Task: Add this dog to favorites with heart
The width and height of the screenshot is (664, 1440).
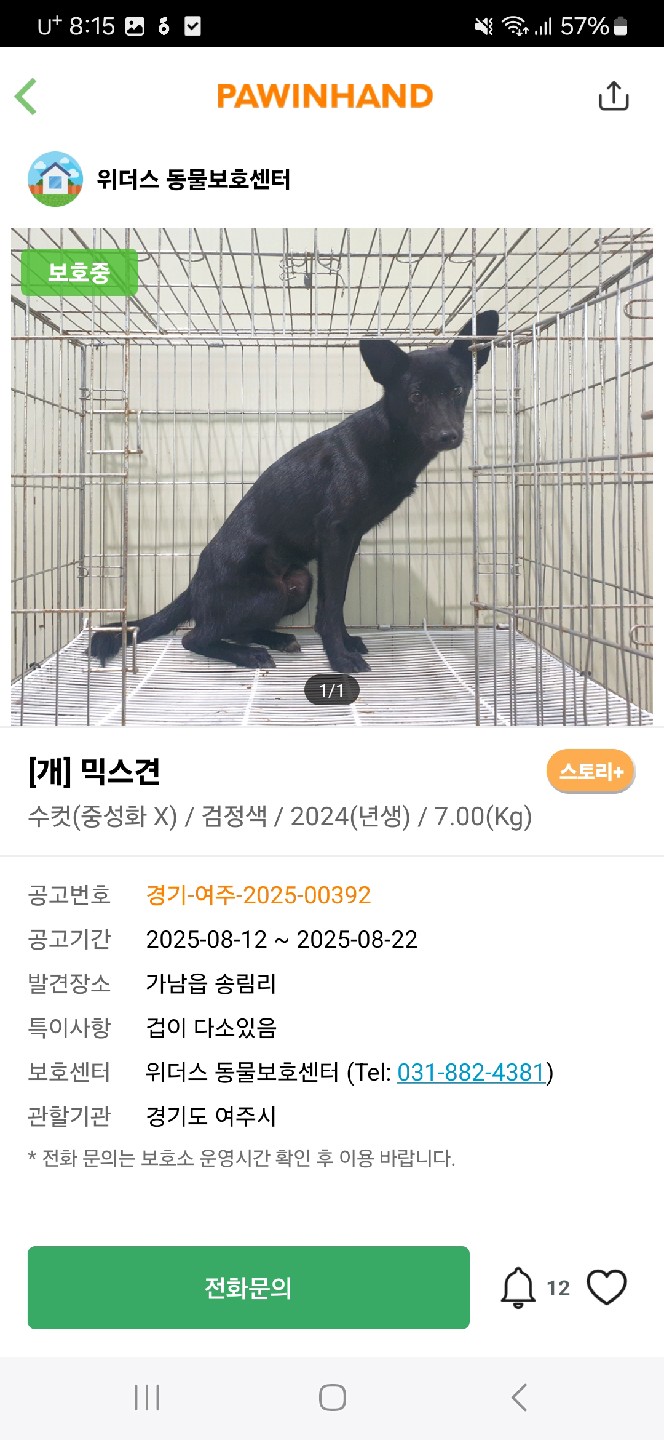Action: pyautogui.click(x=607, y=1287)
